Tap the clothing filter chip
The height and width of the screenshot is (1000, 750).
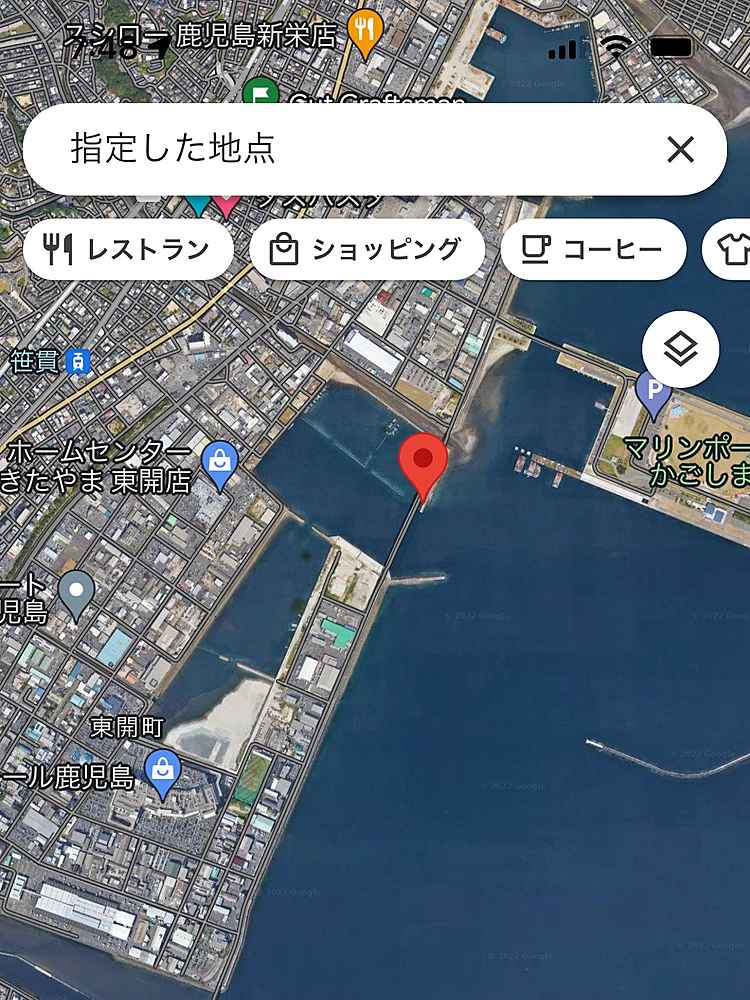click(x=732, y=249)
